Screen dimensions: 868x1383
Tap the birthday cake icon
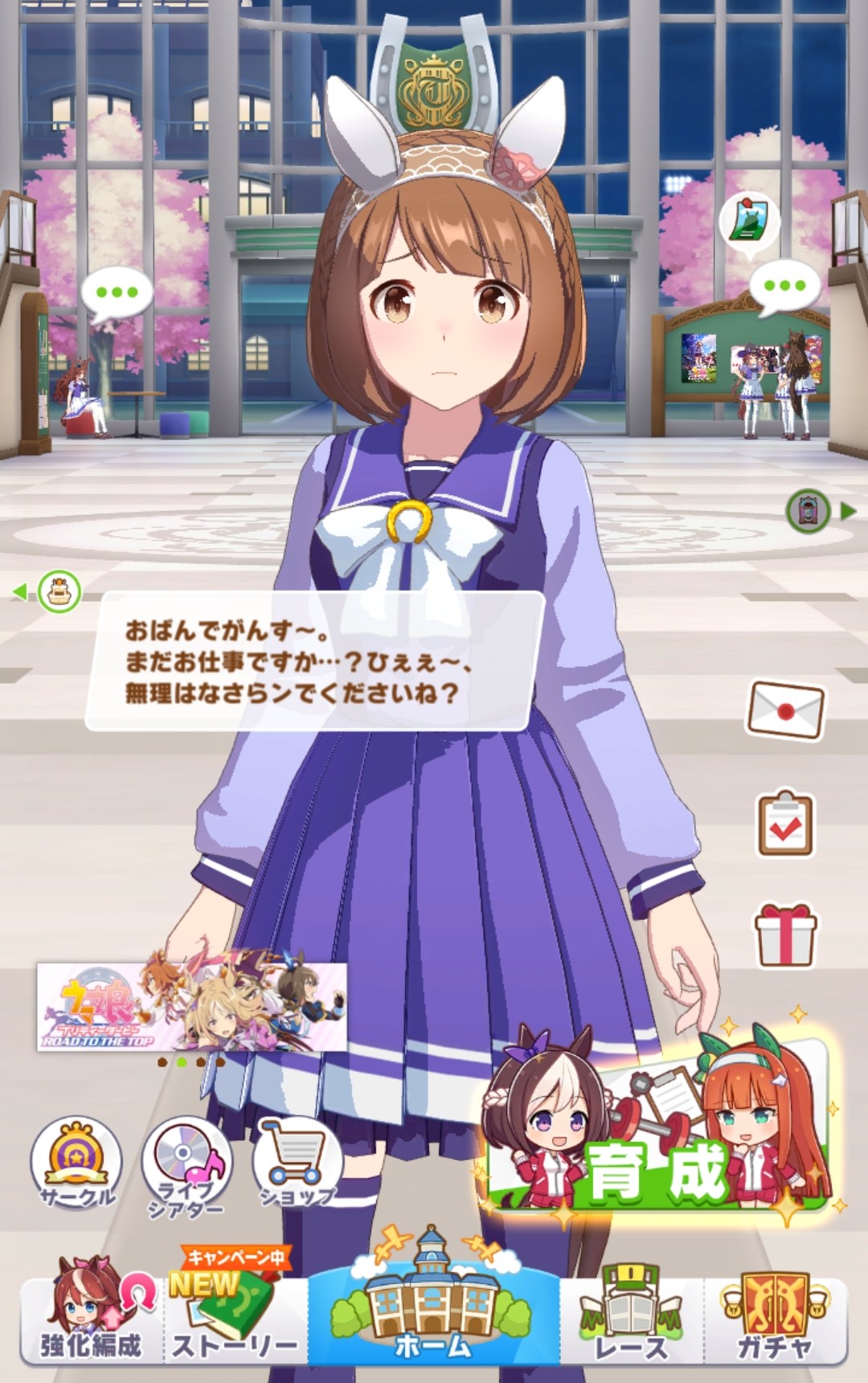tap(59, 592)
